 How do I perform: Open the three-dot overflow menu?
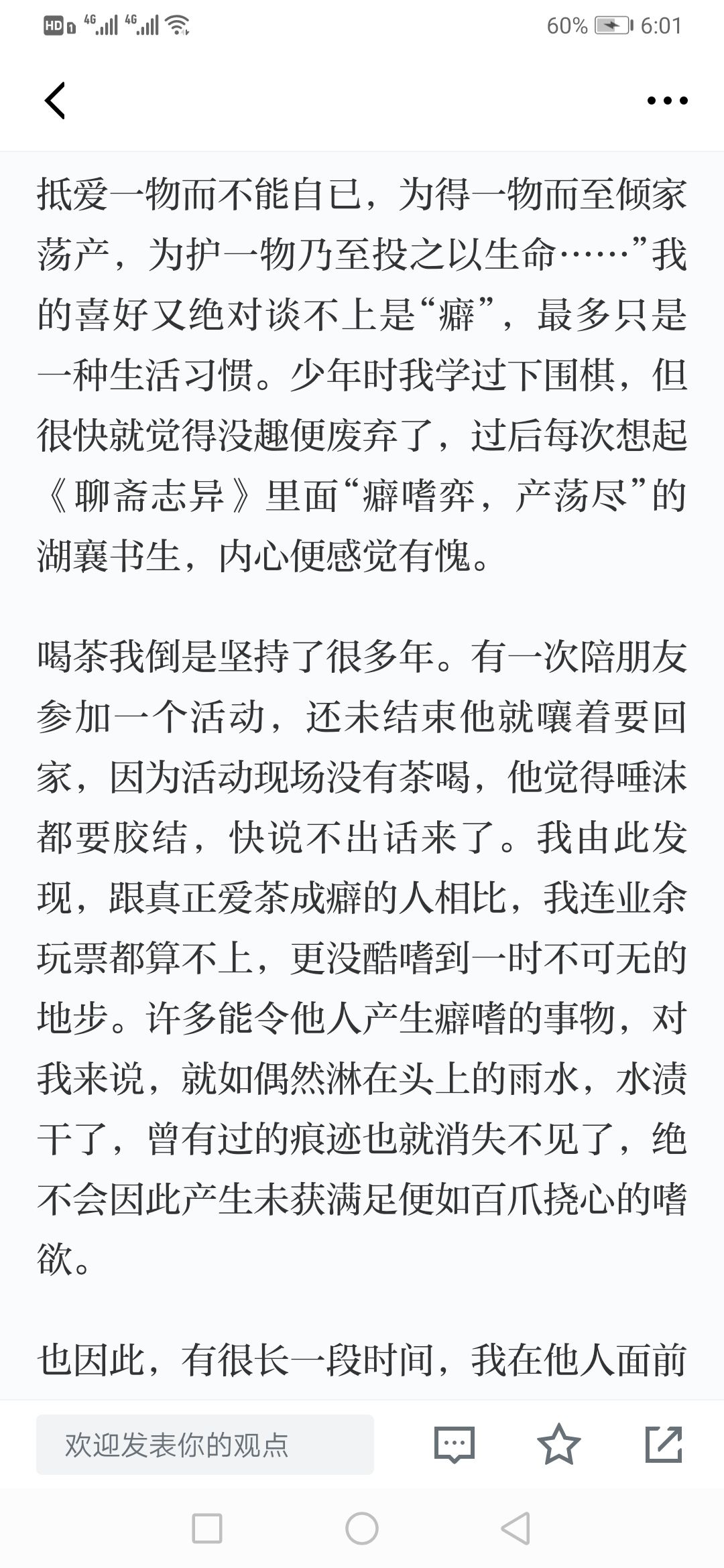pos(667,101)
